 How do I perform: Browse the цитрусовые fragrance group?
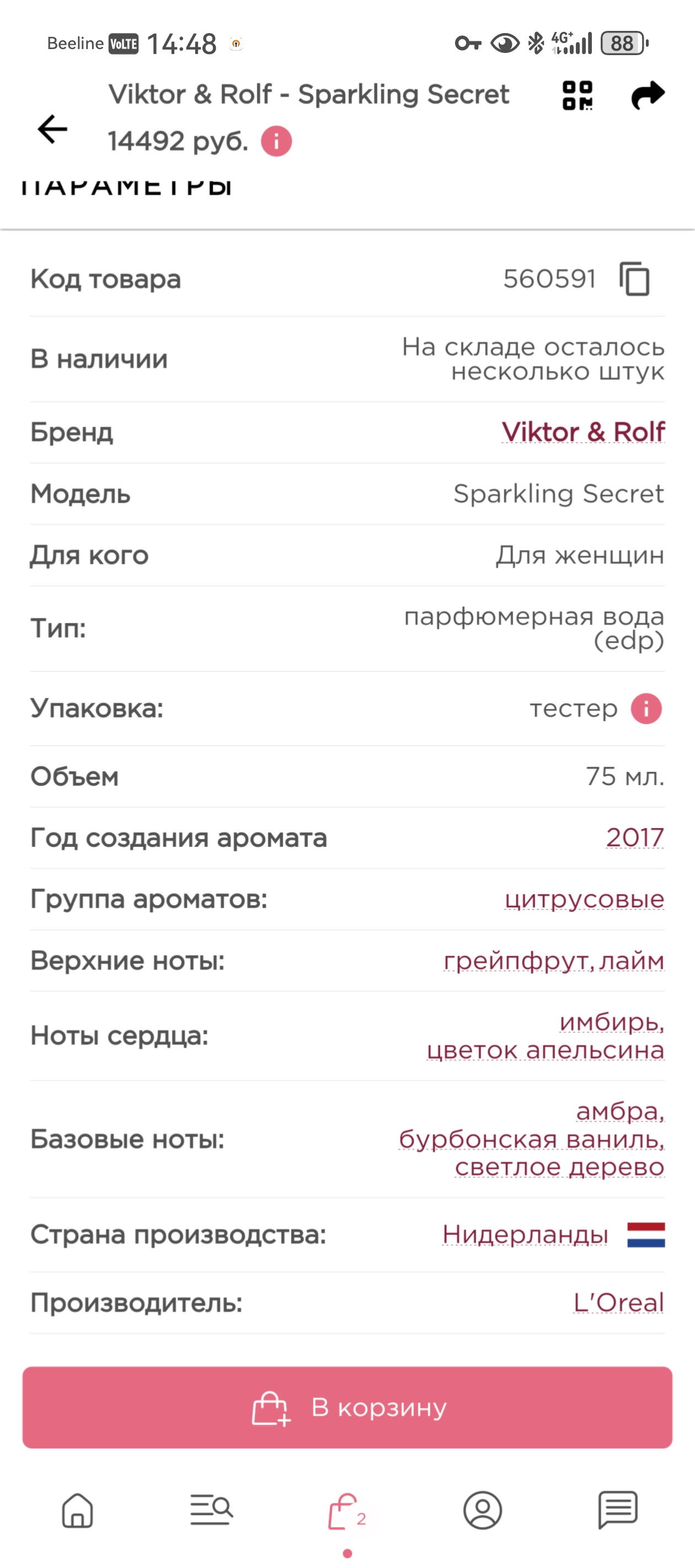[x=584, y=899]
